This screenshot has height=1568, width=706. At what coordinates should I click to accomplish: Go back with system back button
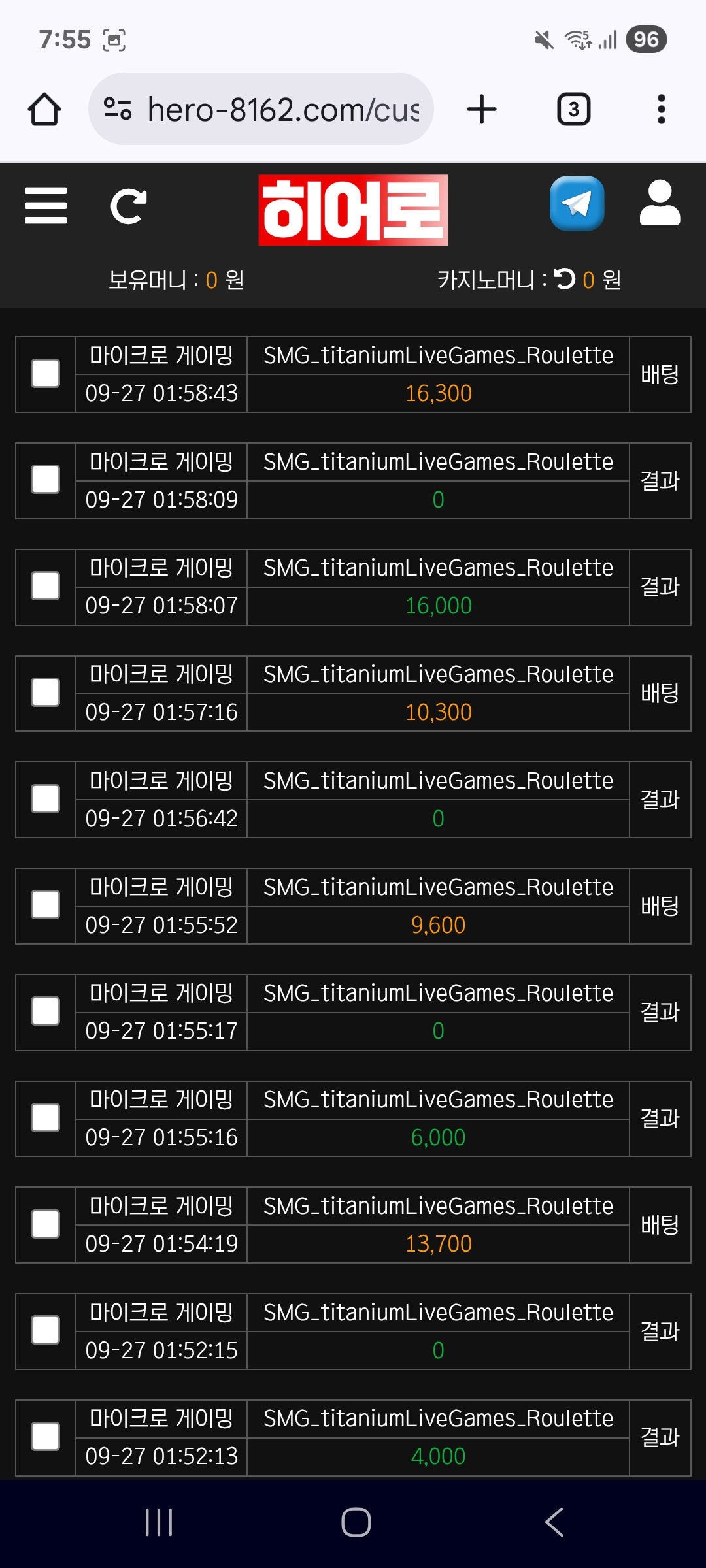(x=554, y=1522)
